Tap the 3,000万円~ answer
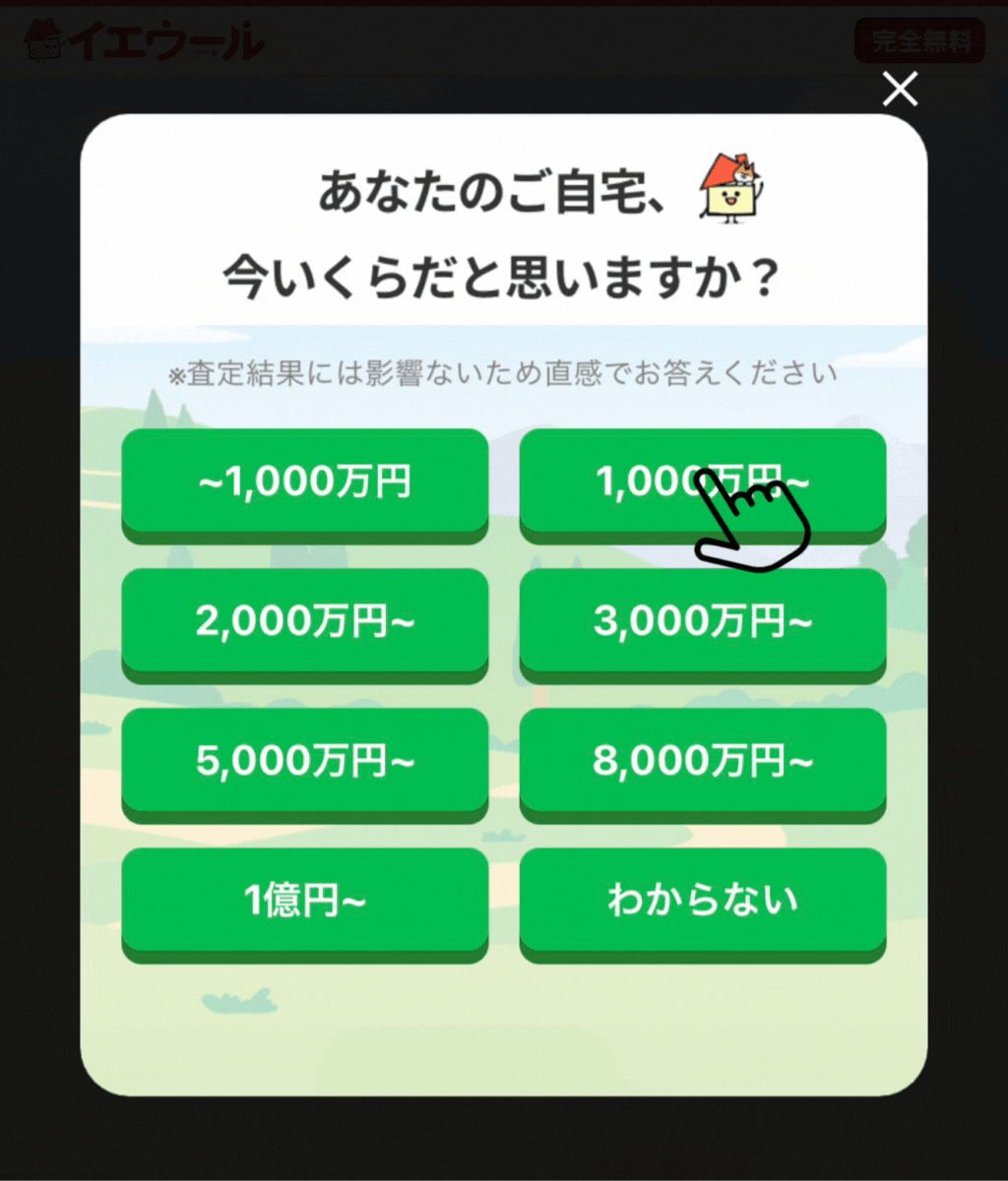This screenshot has width=1008, height=1181. [703, 622]
